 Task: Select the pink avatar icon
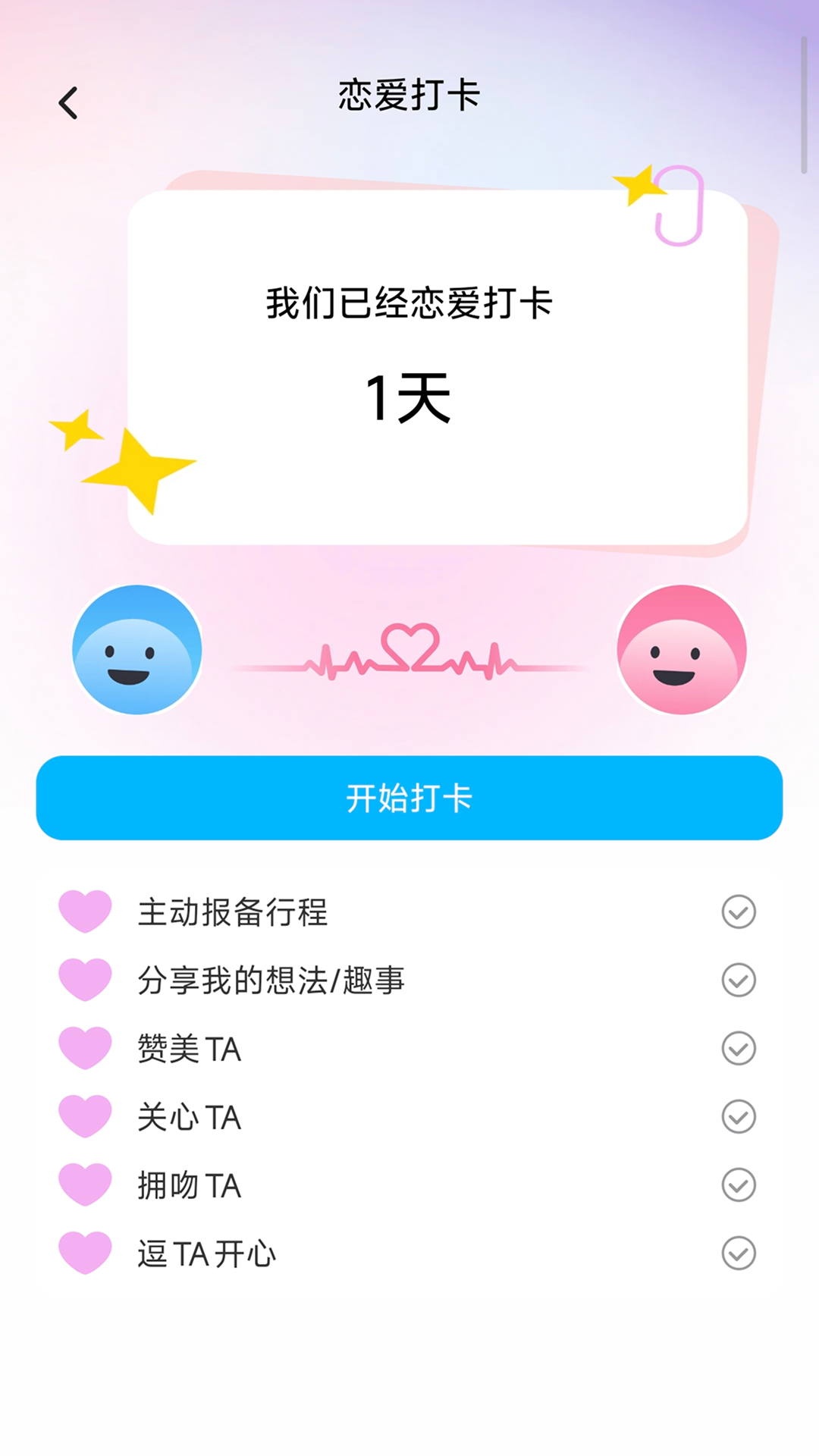(681, 651)
